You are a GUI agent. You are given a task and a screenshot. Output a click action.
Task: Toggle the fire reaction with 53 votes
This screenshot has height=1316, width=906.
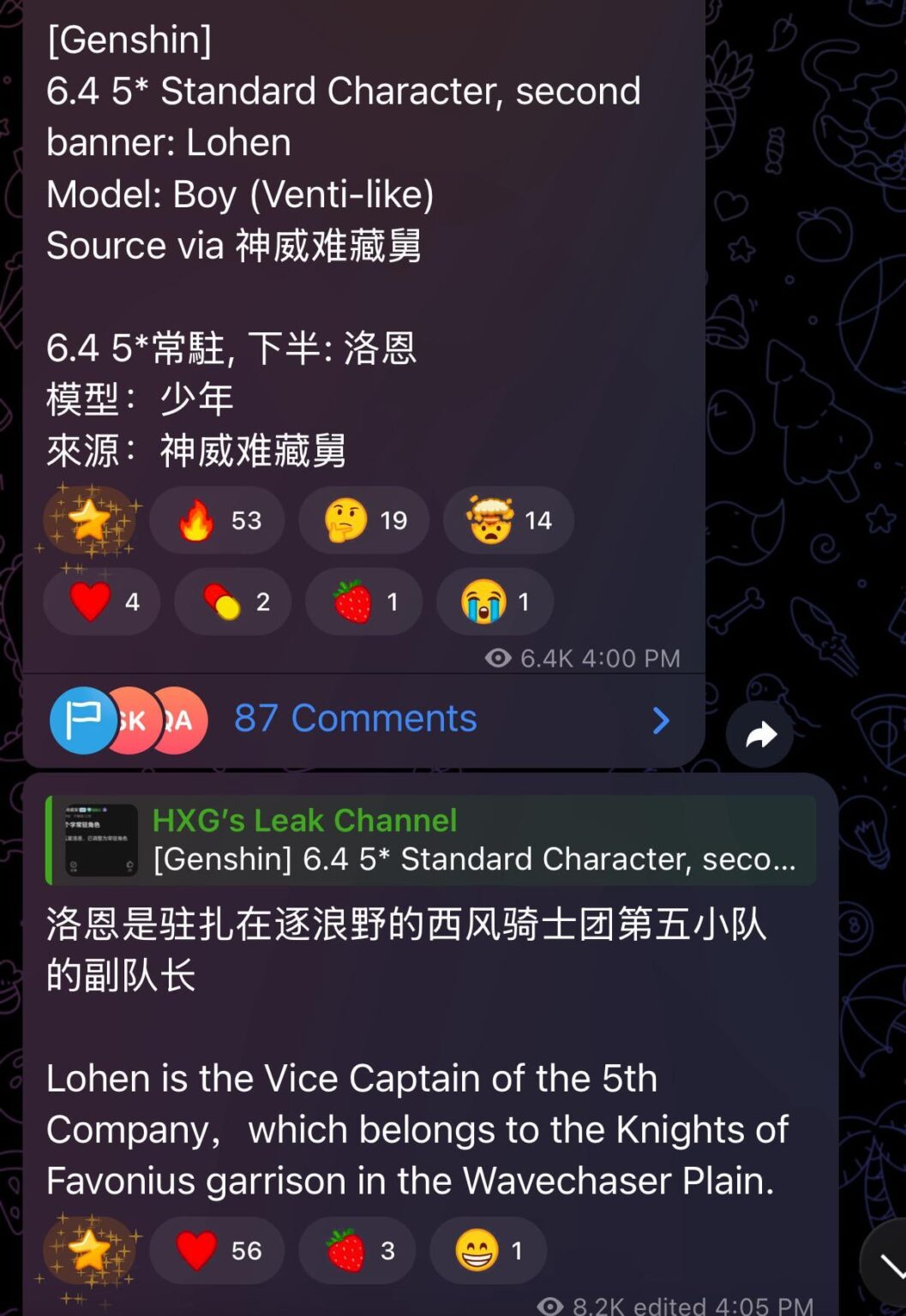(x=217, y=520)
